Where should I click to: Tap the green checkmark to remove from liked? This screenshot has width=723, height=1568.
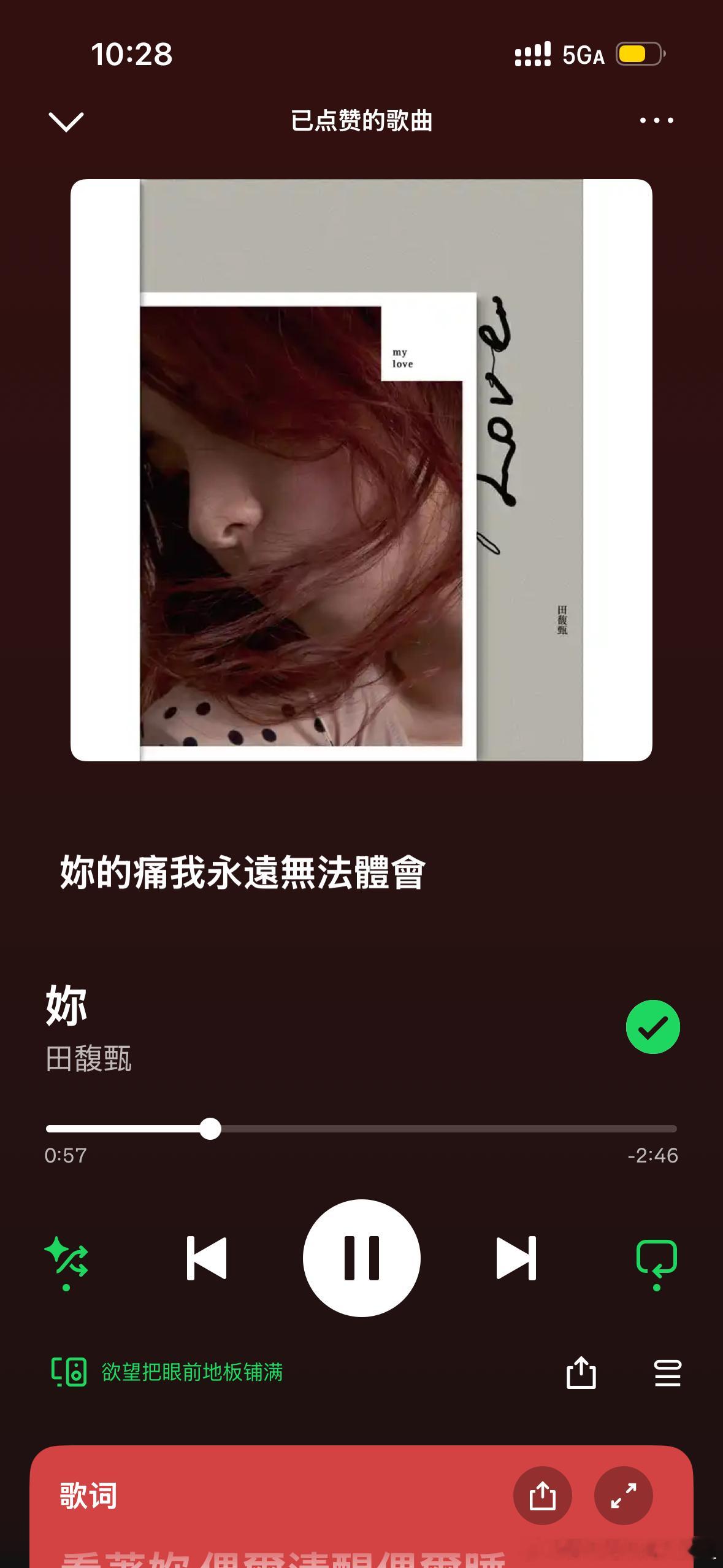tap(652, 1027)
